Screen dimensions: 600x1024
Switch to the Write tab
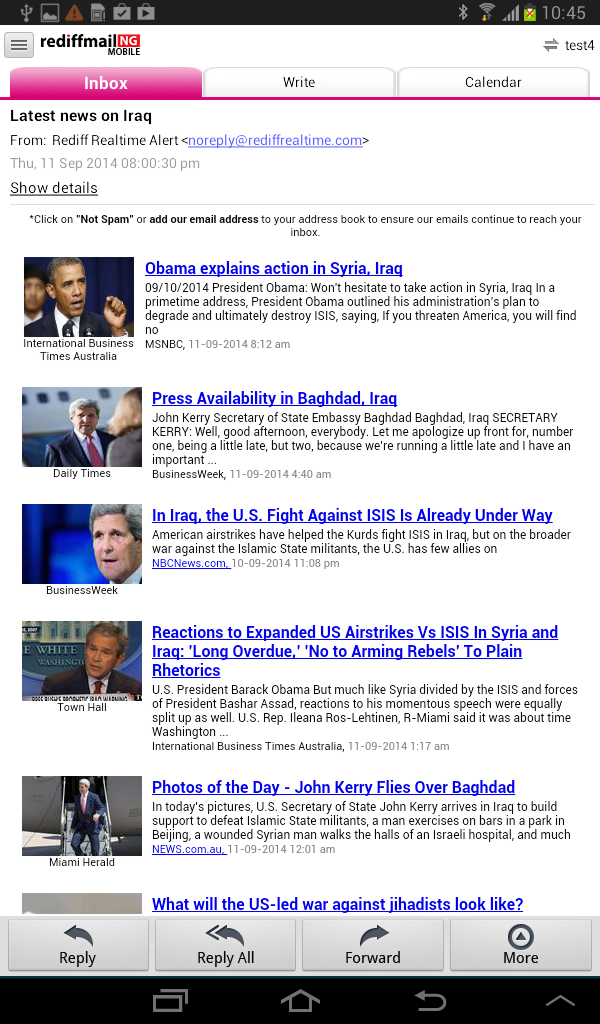point(299,82)
